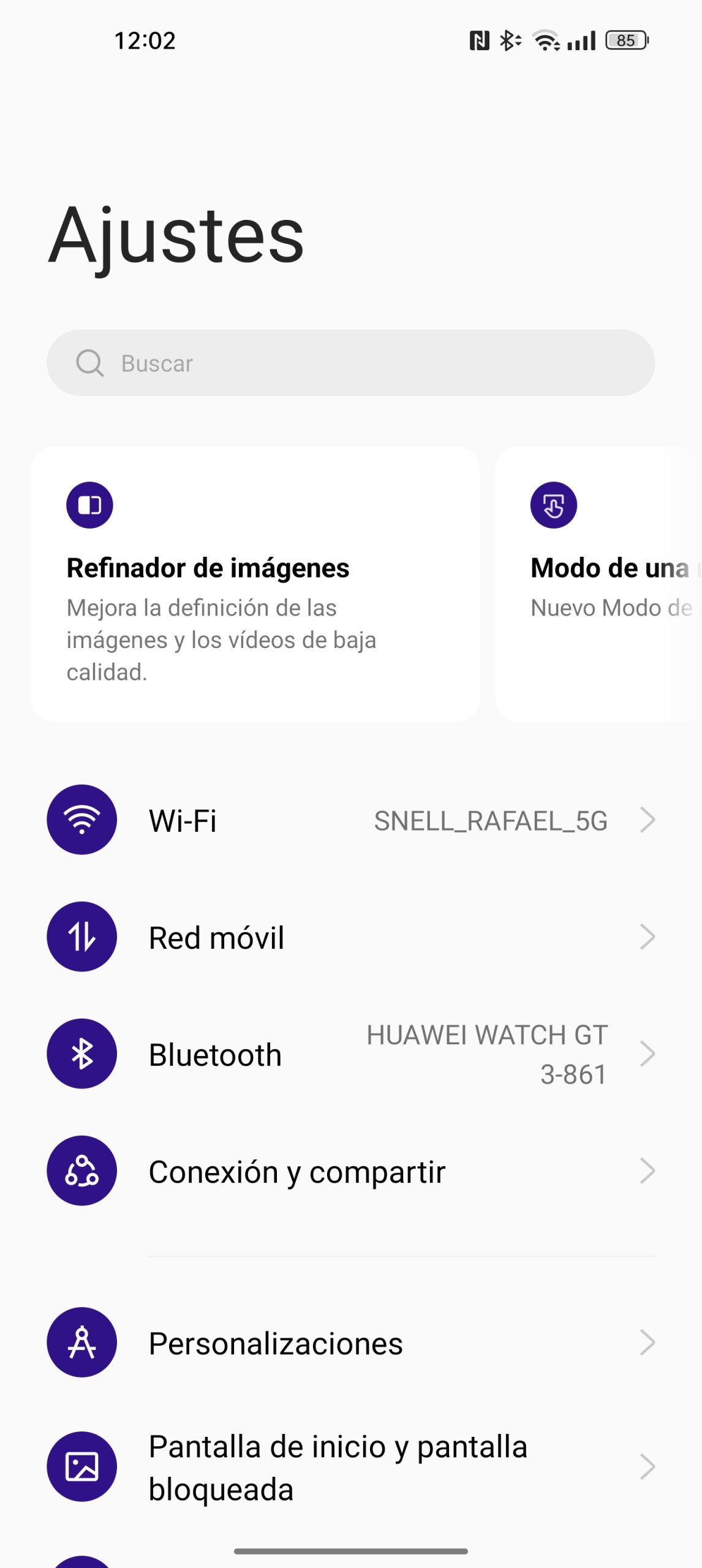Screen dimensions: 702x1568
Task: Tap the Buscar search field
Action: [x=350, y=363]
